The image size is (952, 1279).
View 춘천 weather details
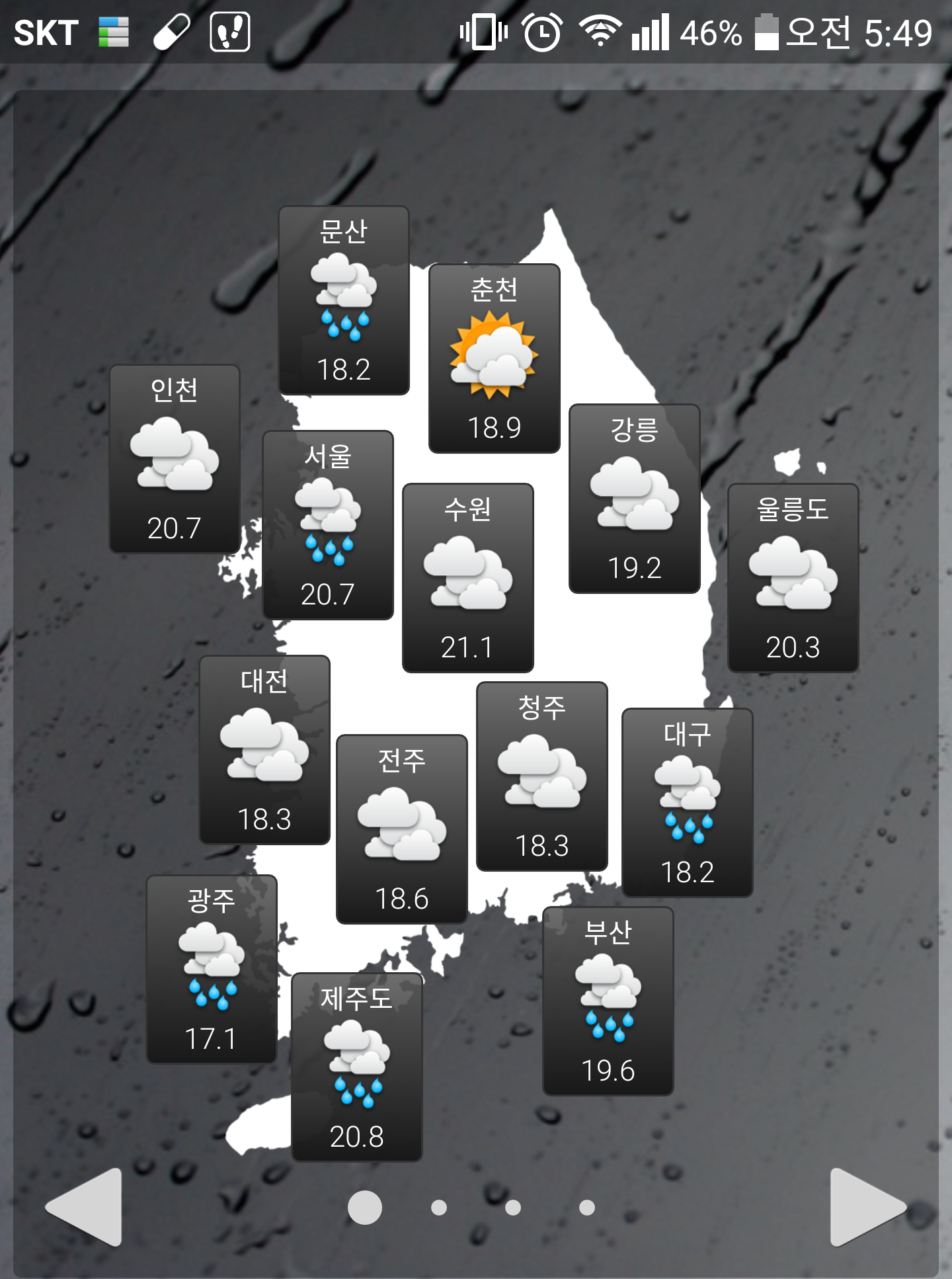point(495,358)
